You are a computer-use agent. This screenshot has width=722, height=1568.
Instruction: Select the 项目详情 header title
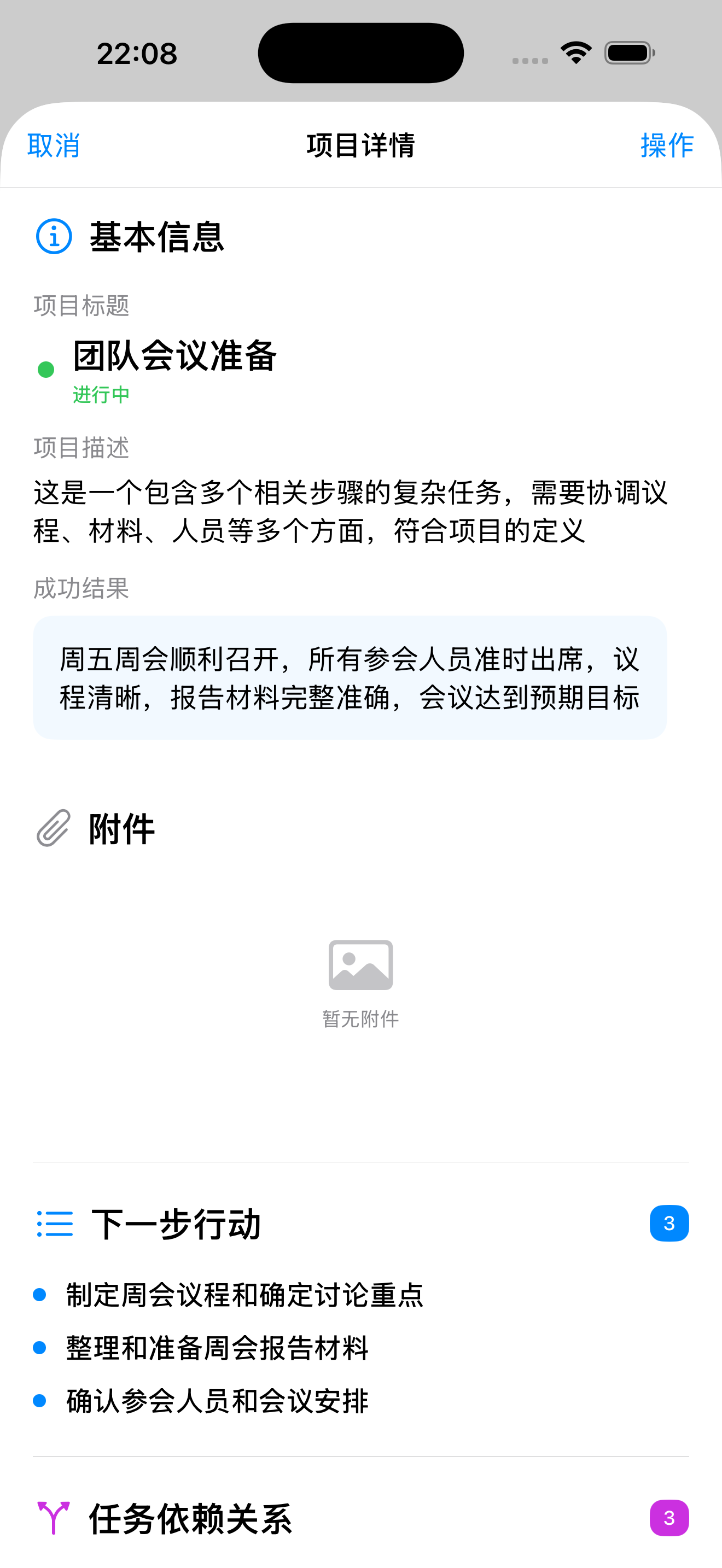(x=360, y=146)
